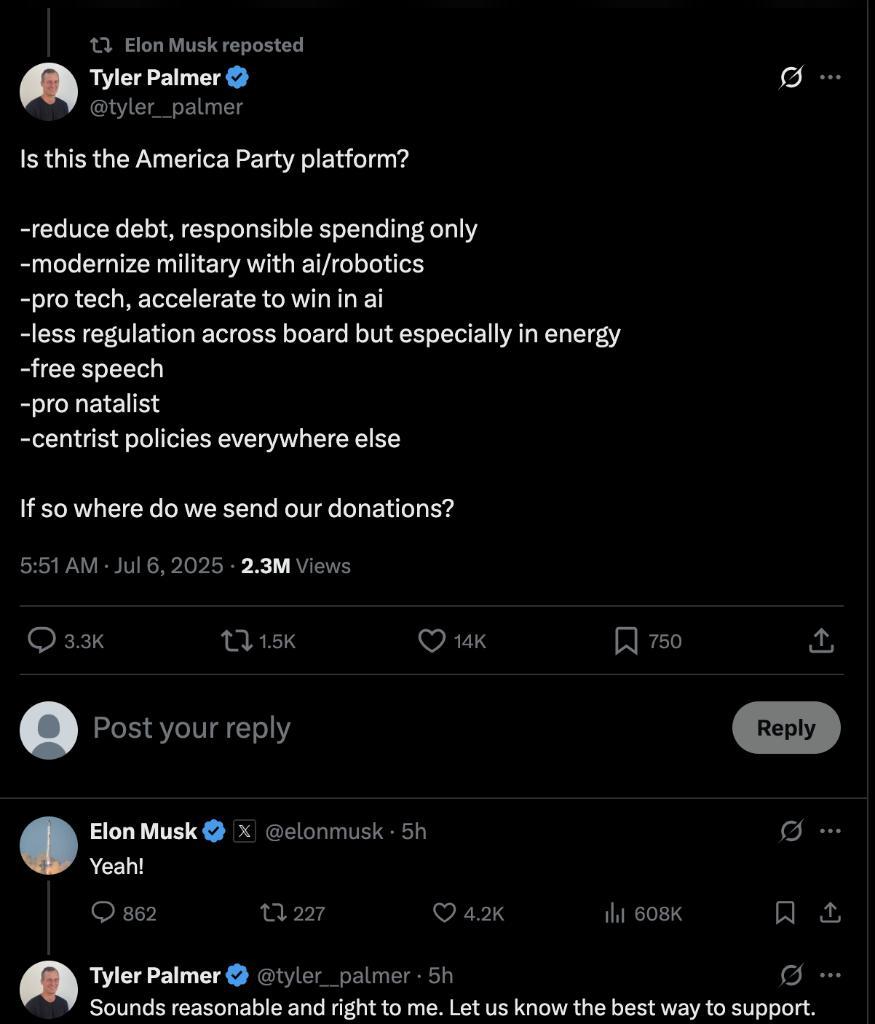Bookmark Elon Musk's Yeah! reply
Viewport: 875px width, 1024px height.
coord(785,912)
